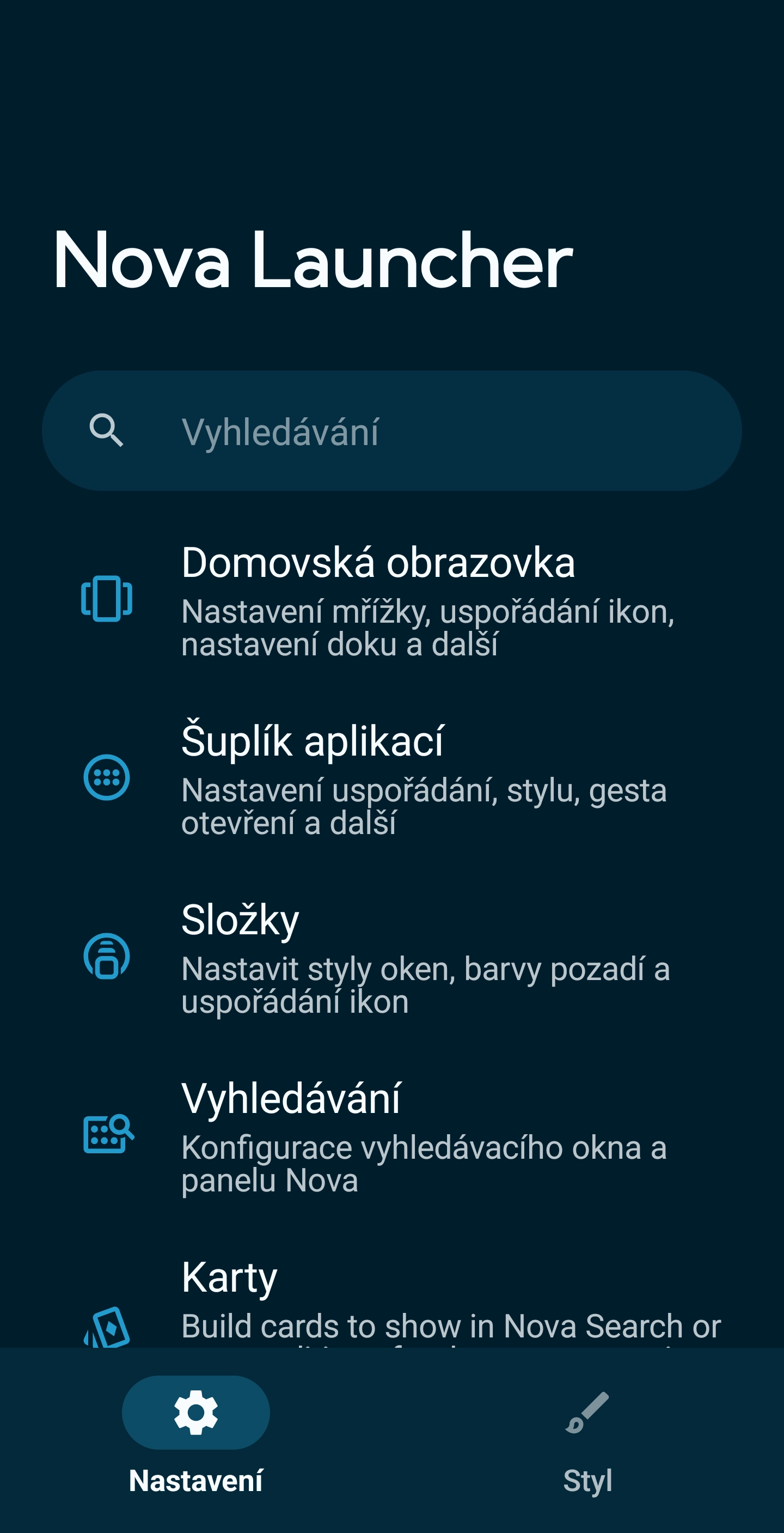Open Šuplík aplikací settings
Image resolution: width=784 pixels, height=1533 pixels.
[x=392, y=777]
